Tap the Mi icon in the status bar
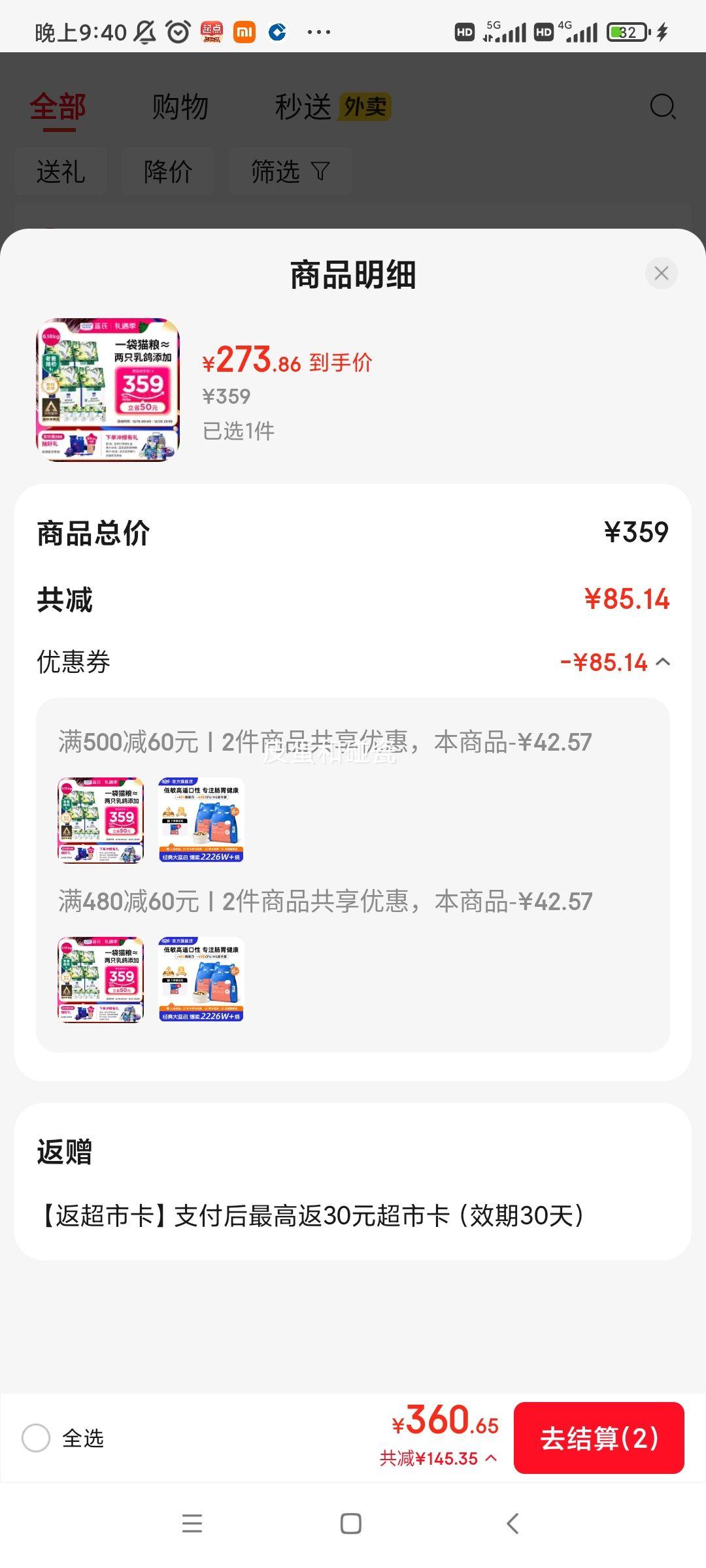Image resolution: width=706 pixels, height=1568 pixels. [245, 31]
